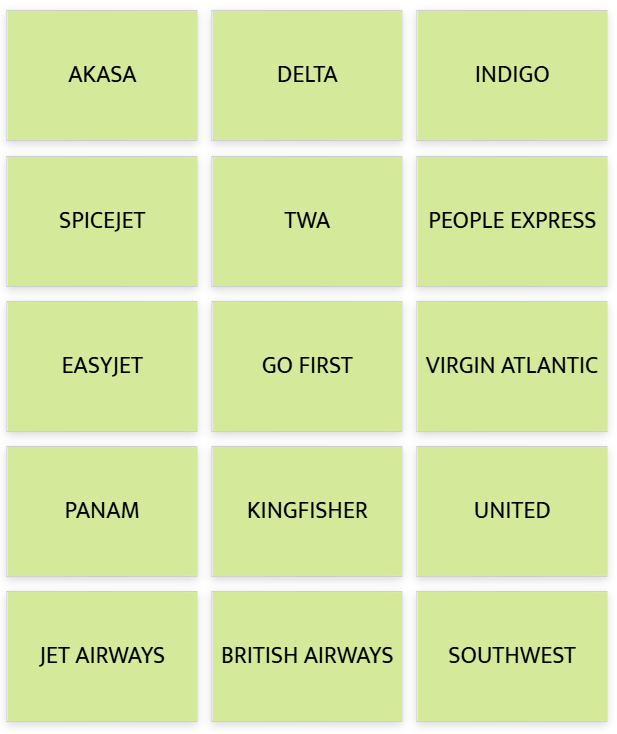
Task: Select the AKASA tile
Action: pos(102,75)
